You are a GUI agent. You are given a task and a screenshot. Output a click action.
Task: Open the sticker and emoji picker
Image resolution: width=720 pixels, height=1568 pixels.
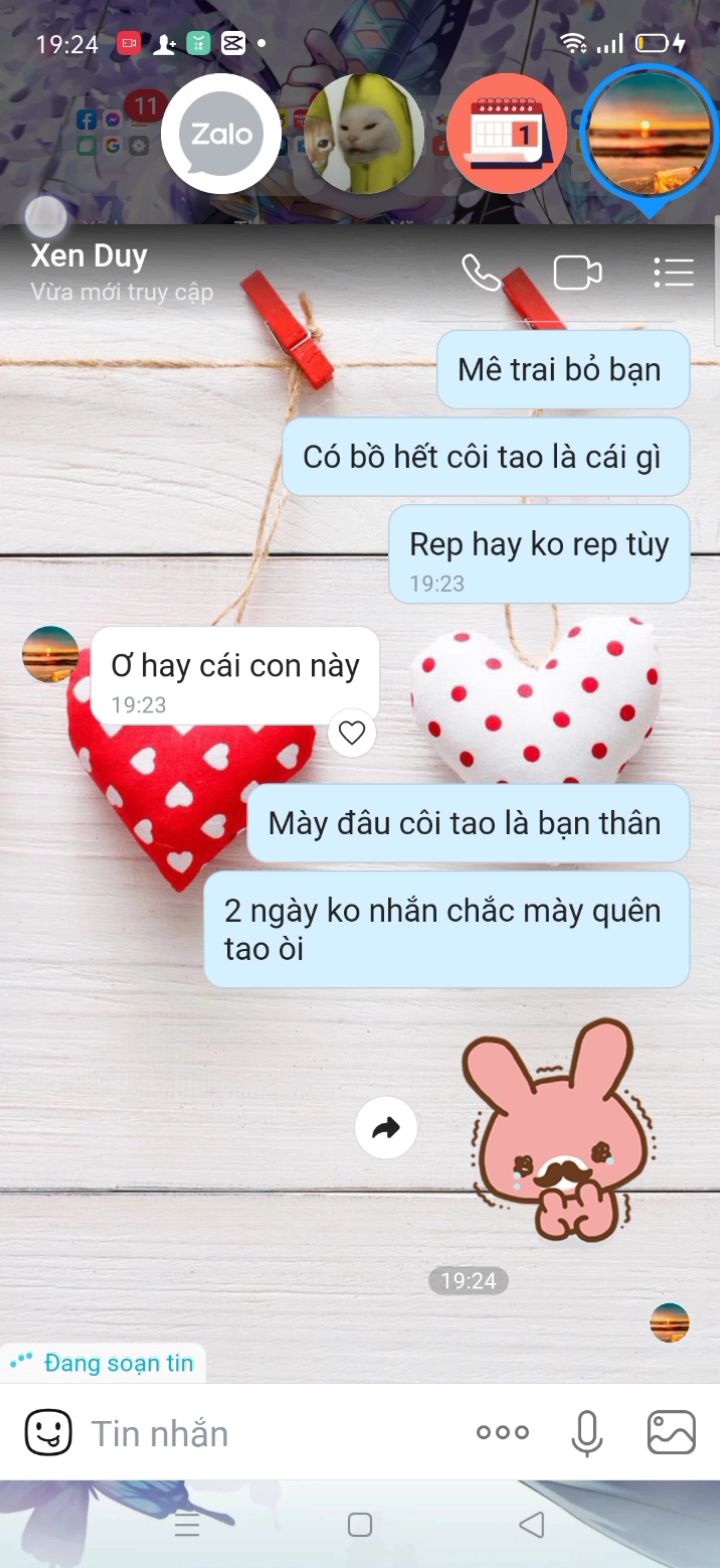click(48, 1433)
